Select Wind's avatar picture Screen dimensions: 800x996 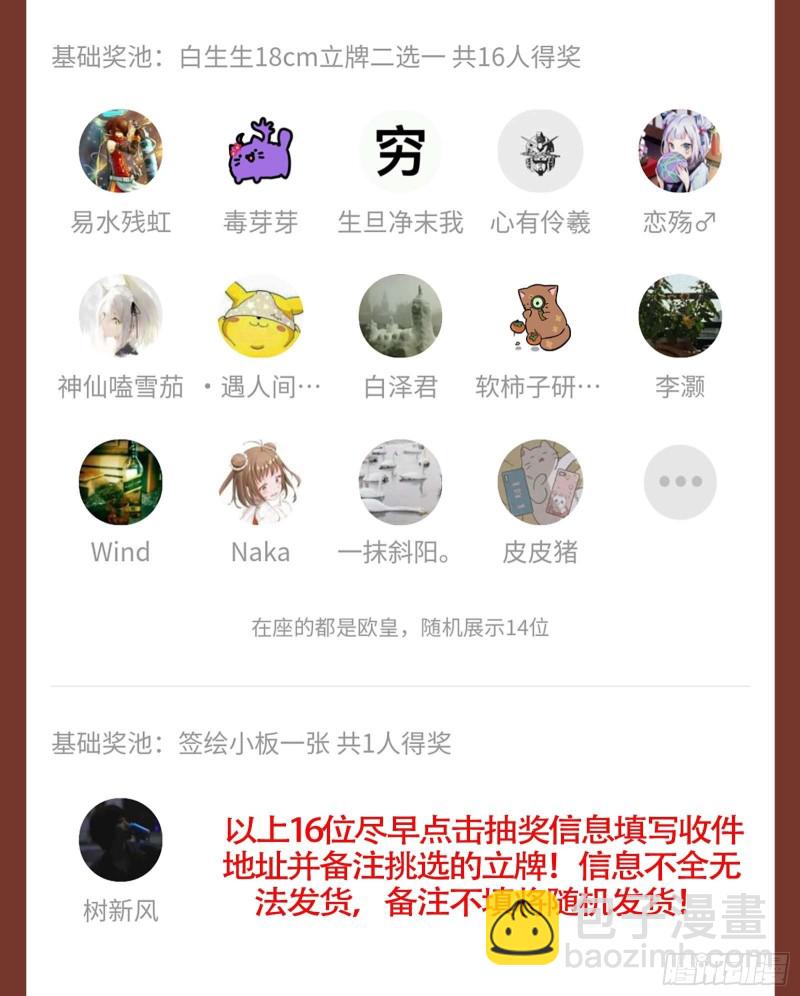pyautogui.click(x=120, y=481)
